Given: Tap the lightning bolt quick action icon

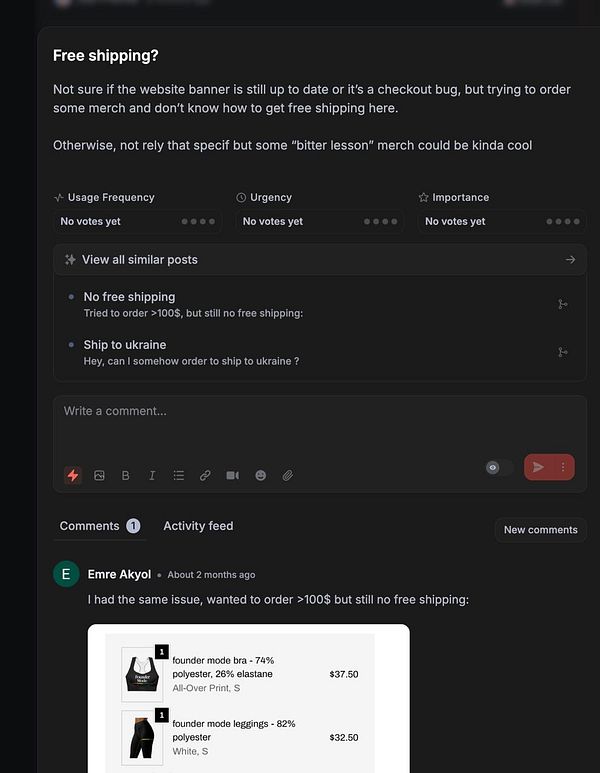Looking at the screenshot, I should [x=73, y=476].
